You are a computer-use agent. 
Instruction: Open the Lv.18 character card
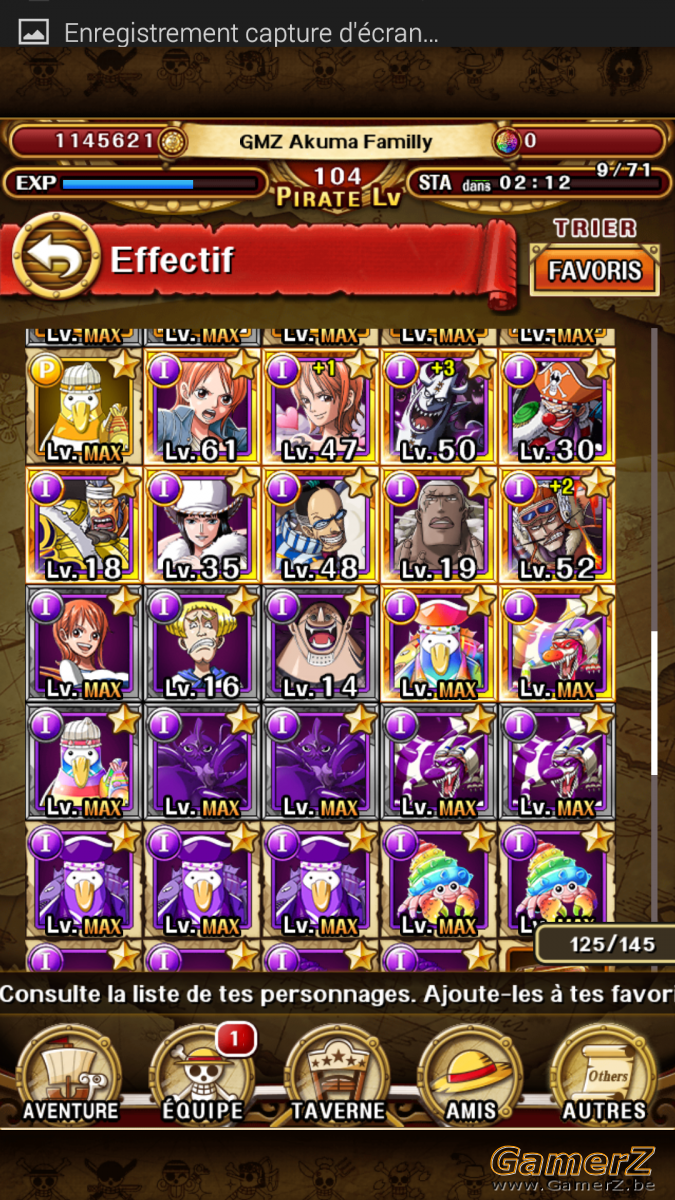85,526
